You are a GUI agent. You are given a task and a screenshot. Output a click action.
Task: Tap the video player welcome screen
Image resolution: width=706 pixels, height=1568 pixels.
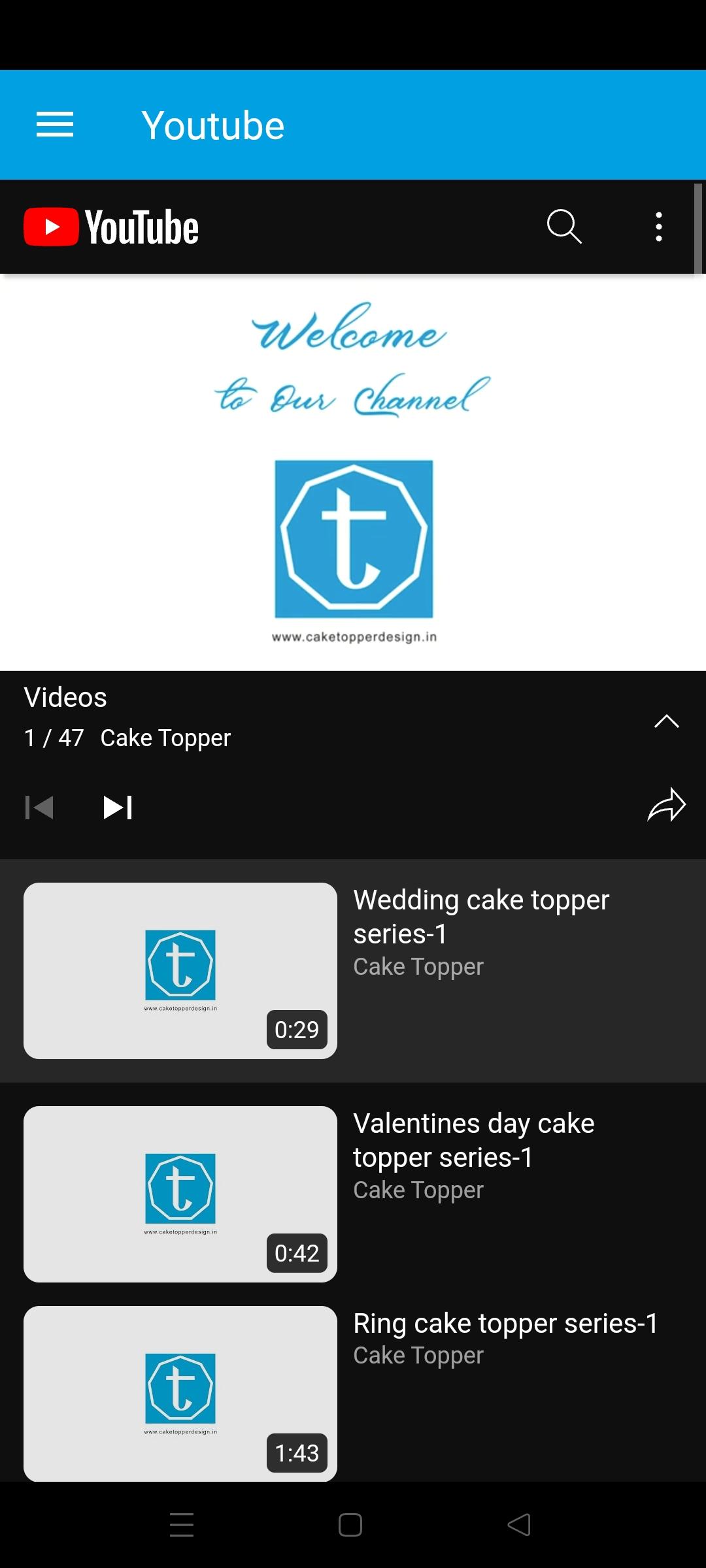tap(353, 472)
